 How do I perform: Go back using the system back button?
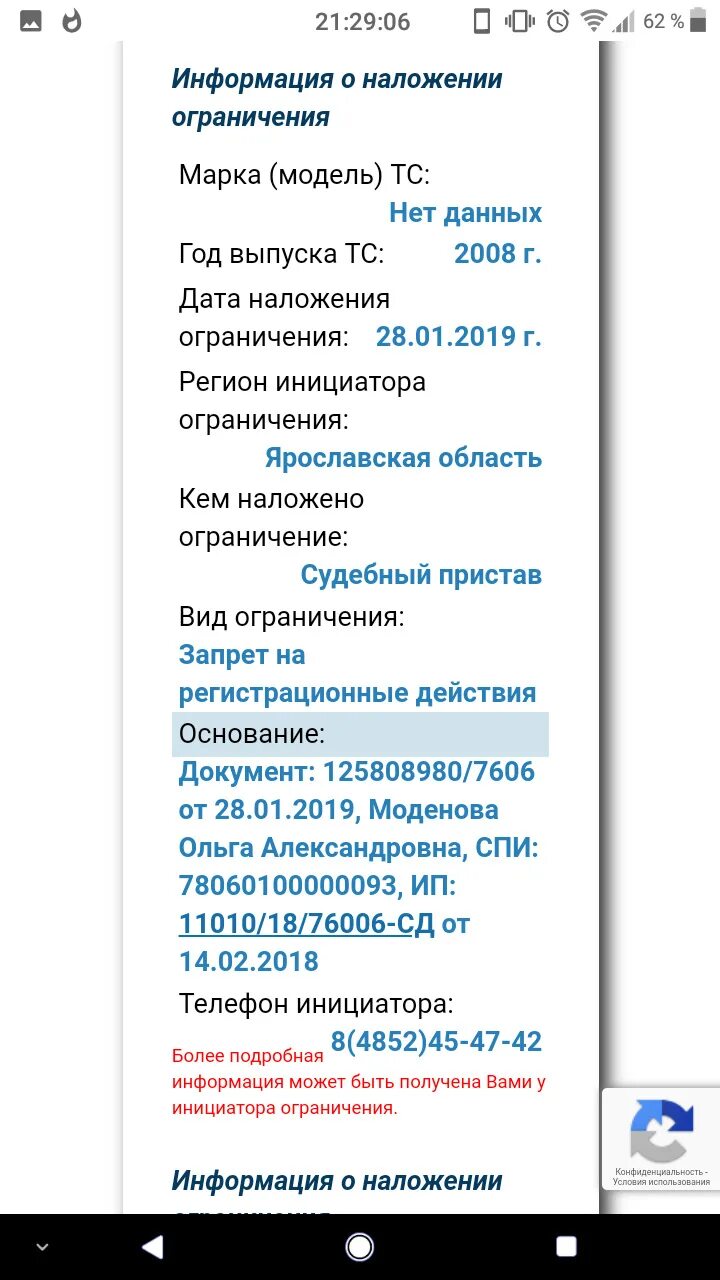click(153, 1246)
